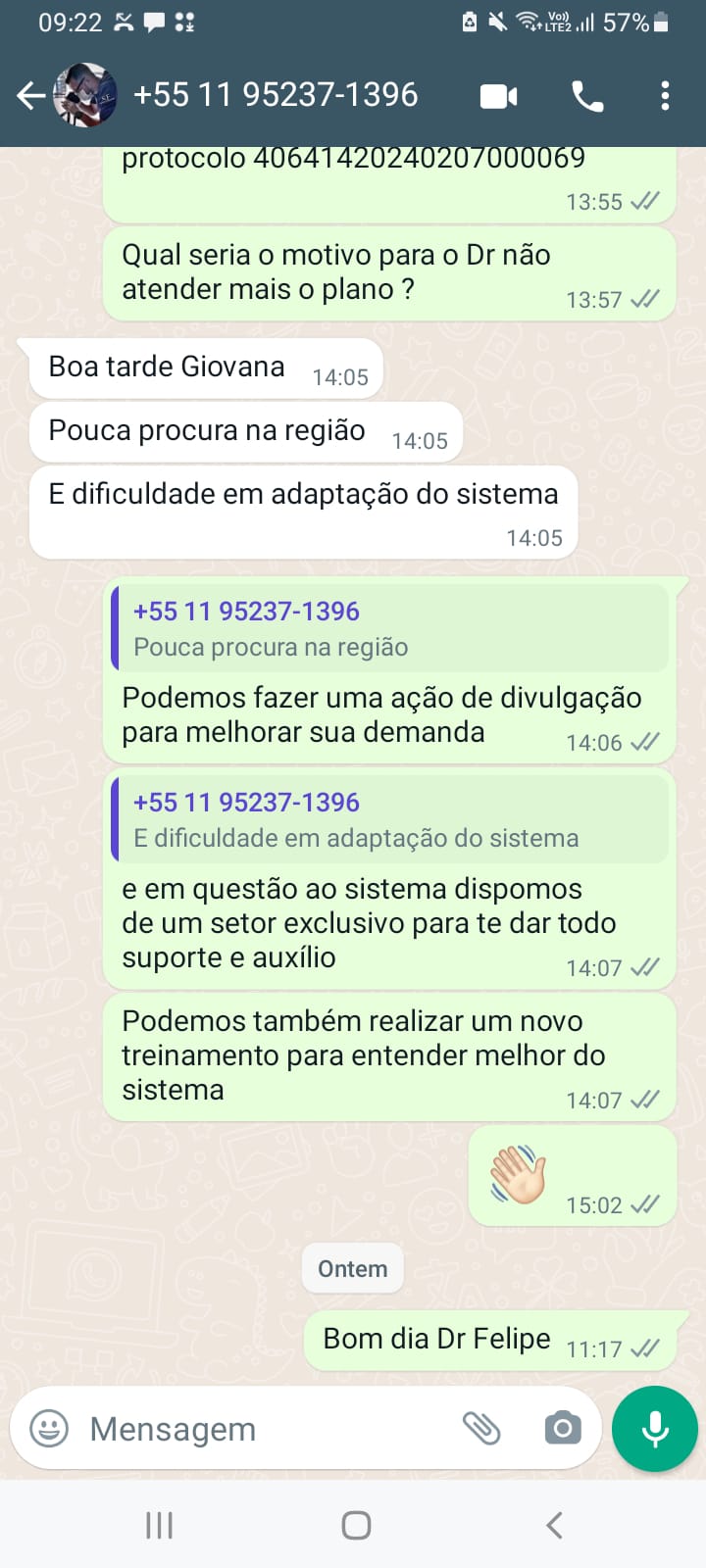
Task: Go back to the chat list
Action: [x=31, y=95]
